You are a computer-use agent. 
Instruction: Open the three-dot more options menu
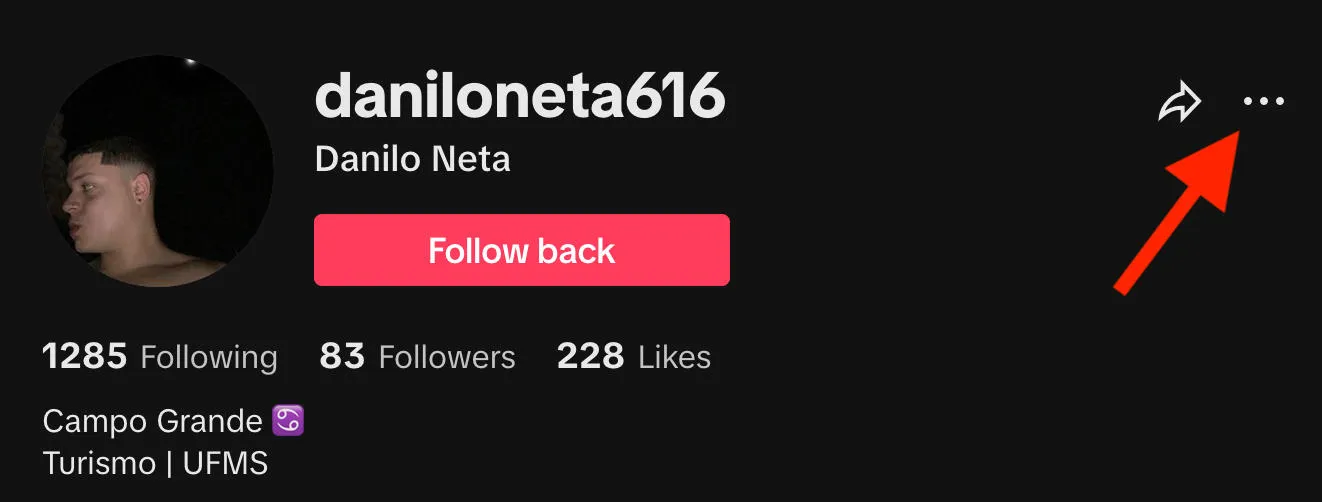tap(1263, 101)
